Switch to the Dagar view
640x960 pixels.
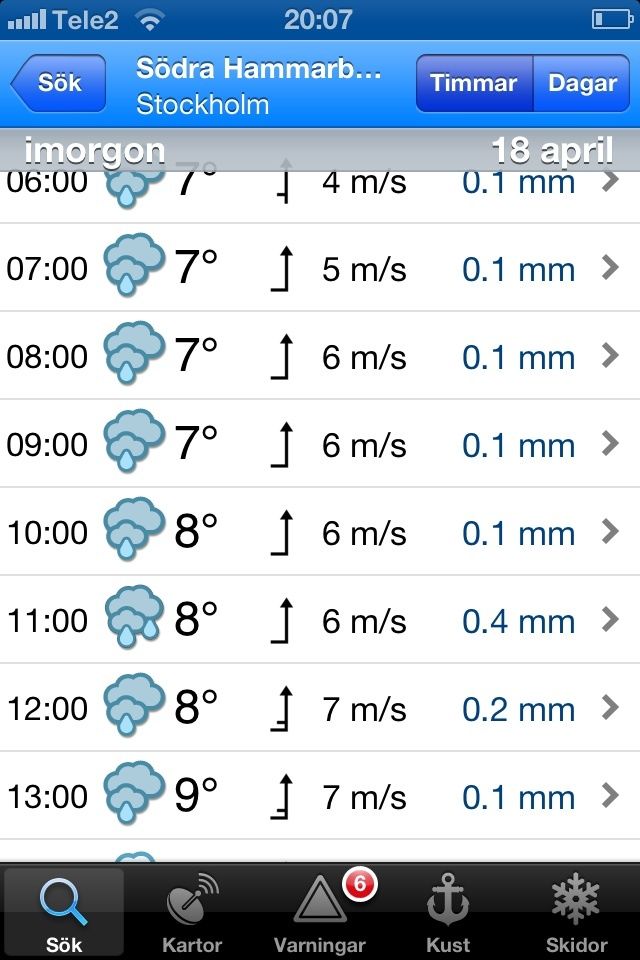click(x=582, y=83)
